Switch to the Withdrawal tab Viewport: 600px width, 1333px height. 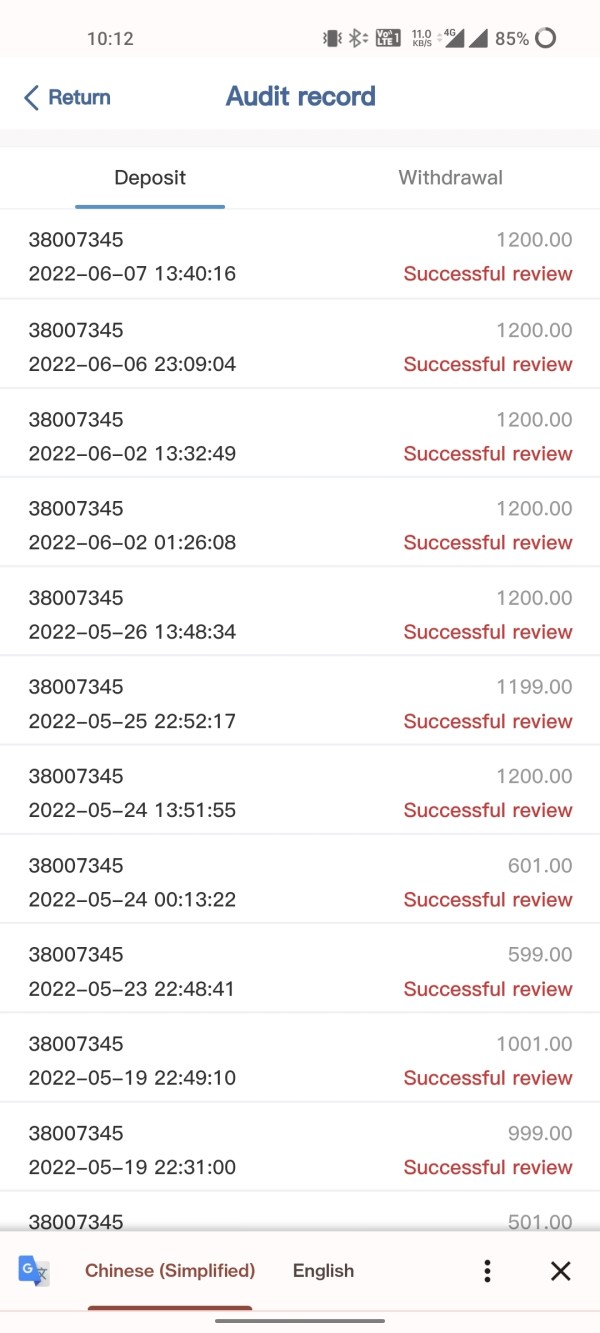450,178
